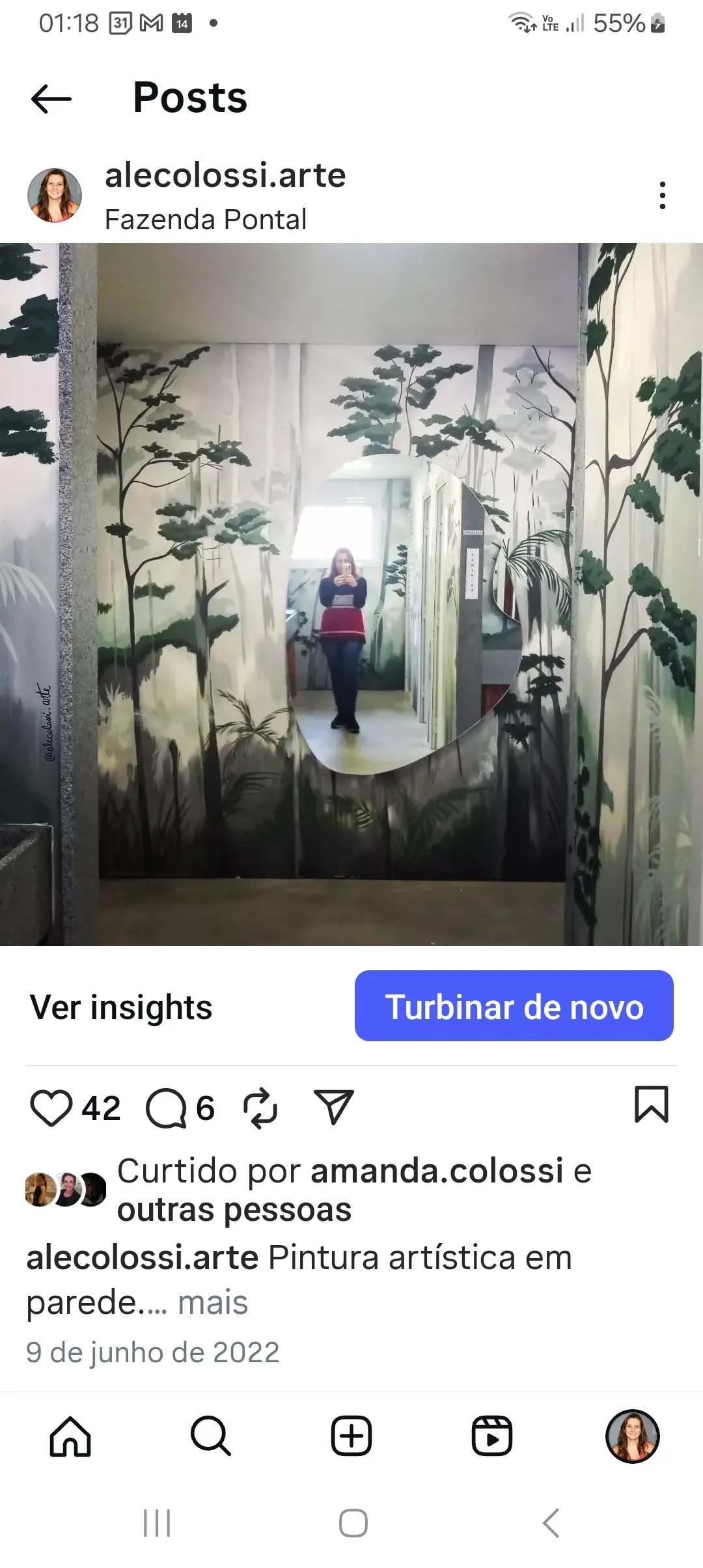Open the 'Fazenda Pontal' location page
The image size is (703, 1568).
click(206, 219)
